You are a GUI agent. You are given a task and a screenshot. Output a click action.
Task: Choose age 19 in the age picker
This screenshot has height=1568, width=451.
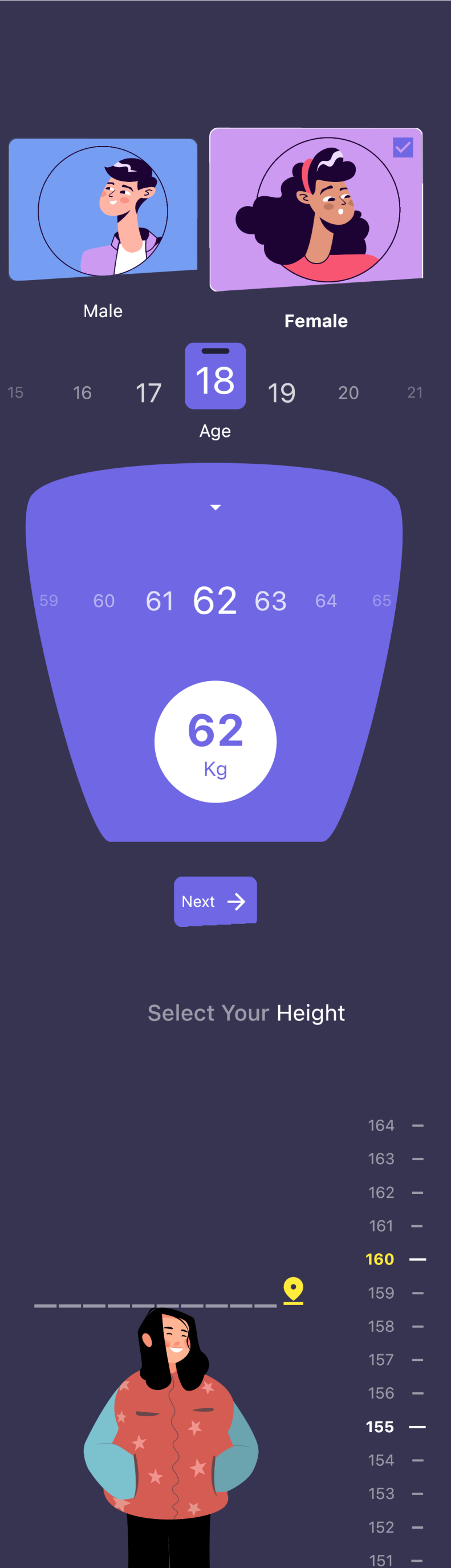point(282,393)
